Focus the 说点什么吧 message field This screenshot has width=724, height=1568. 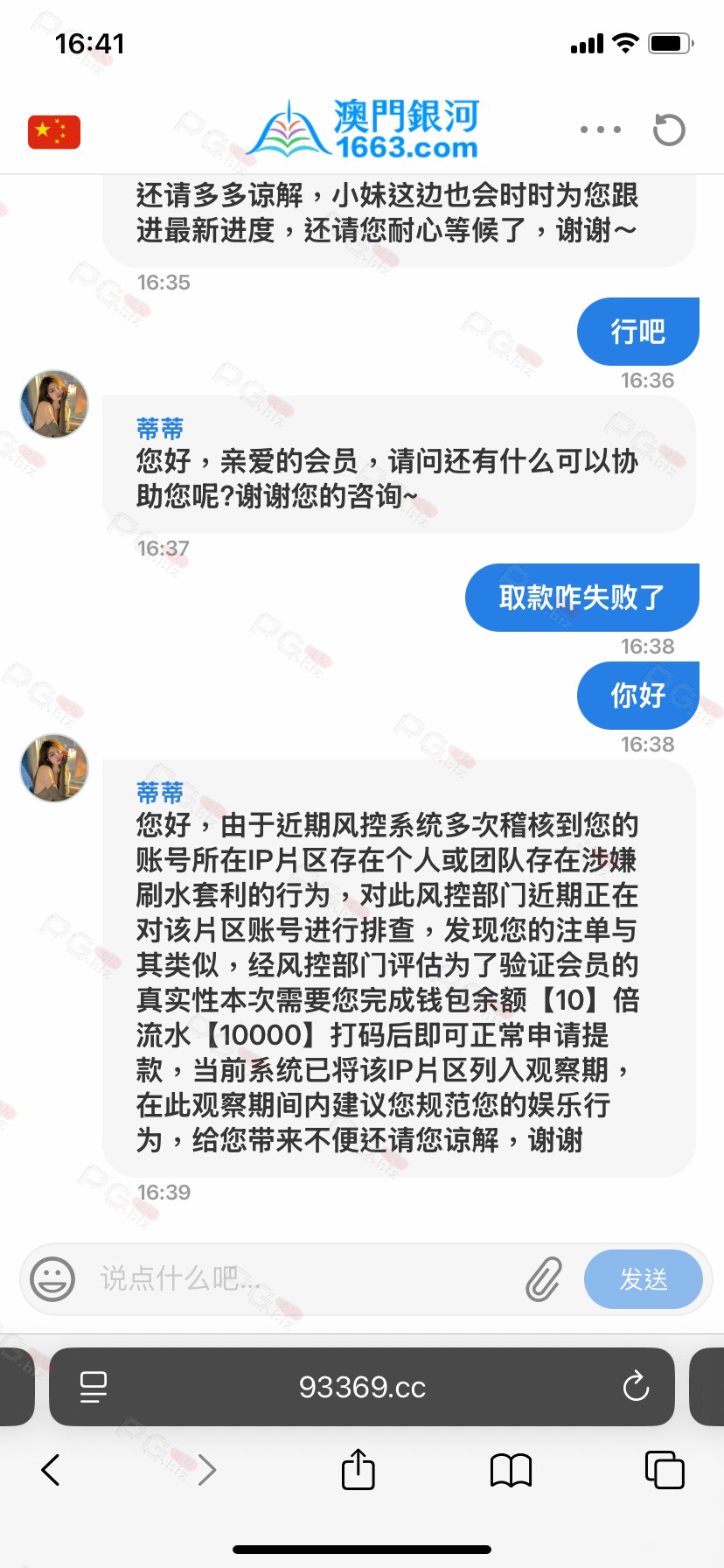pyautogui.click(x=297, y=1279)
